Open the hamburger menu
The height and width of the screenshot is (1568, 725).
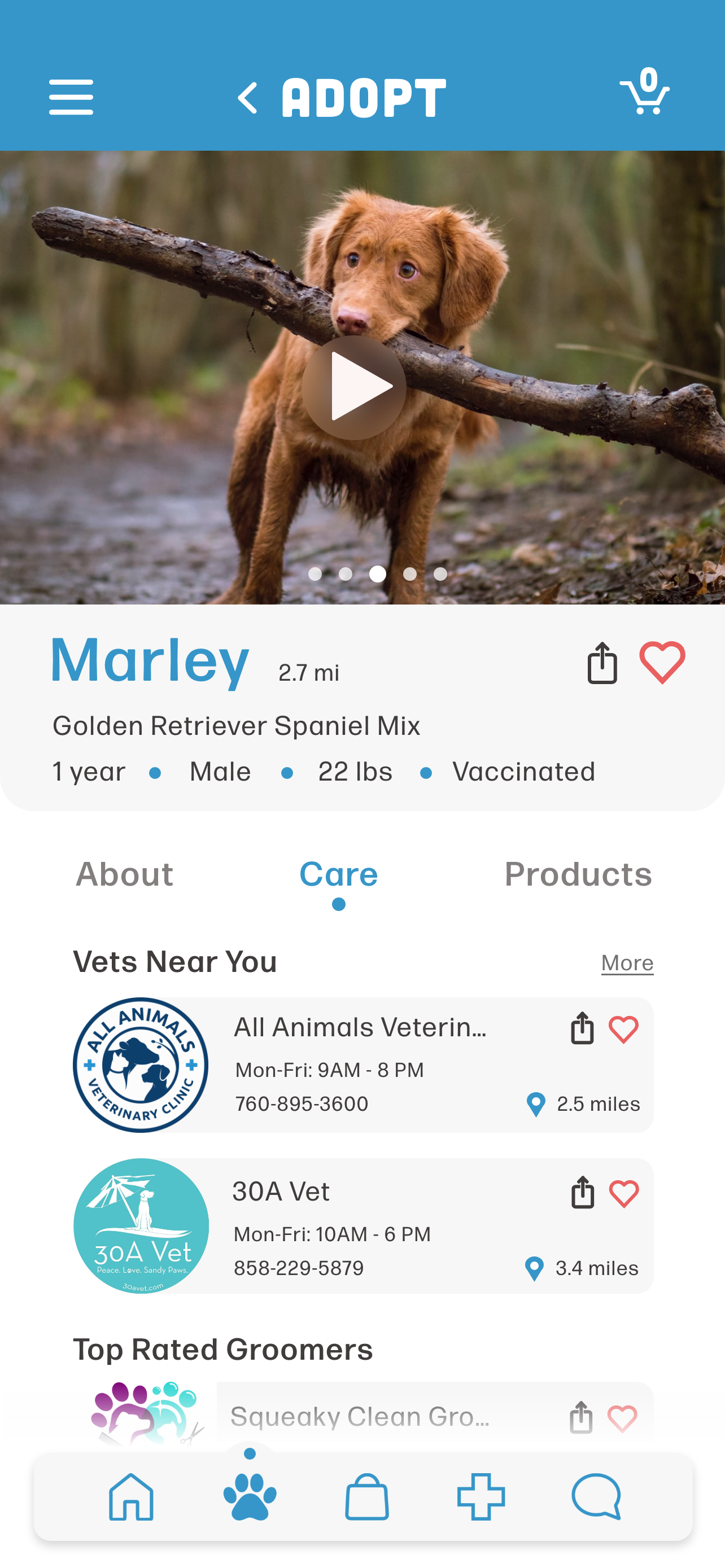71,97
